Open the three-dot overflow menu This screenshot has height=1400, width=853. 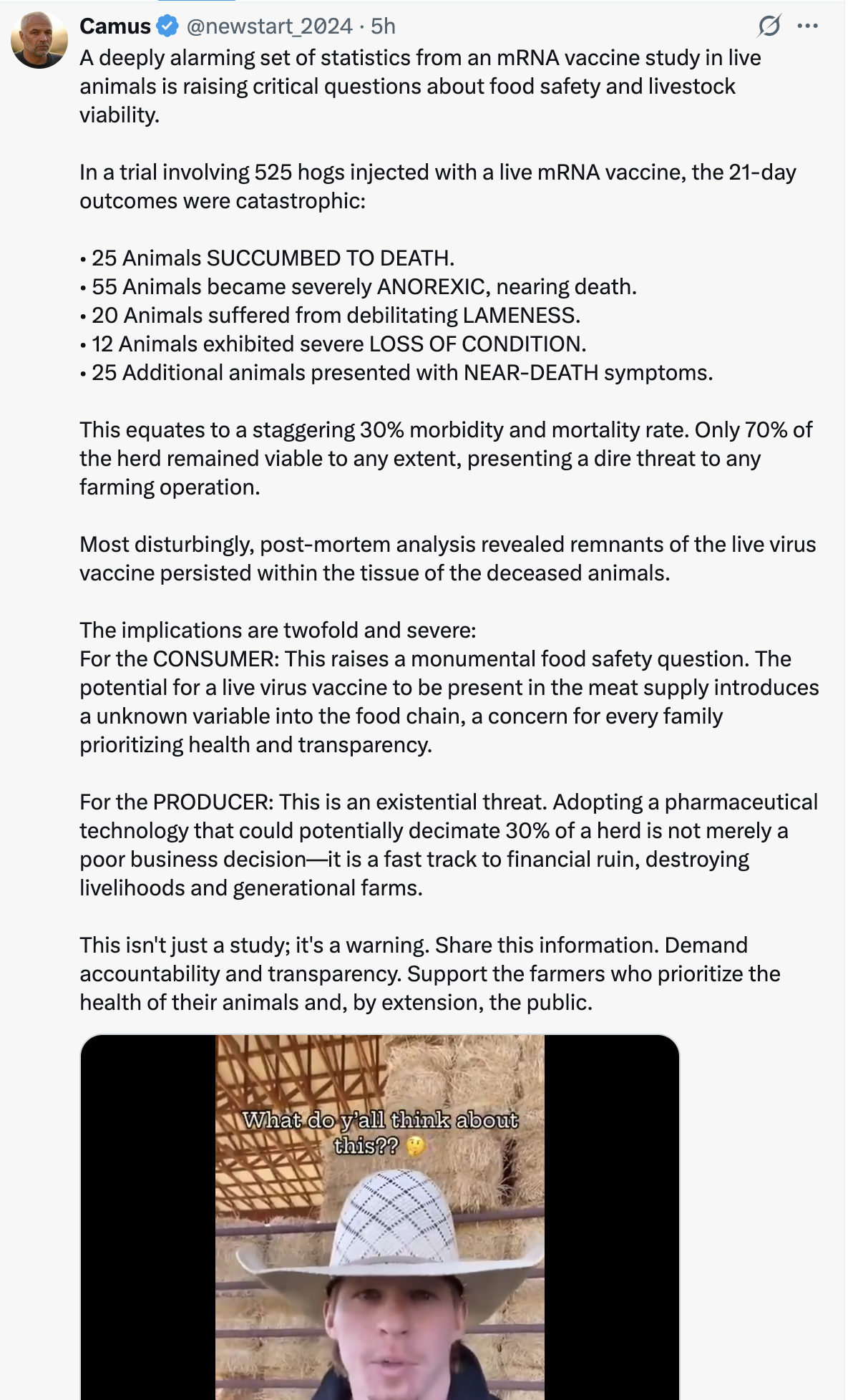(x=807, y=26)
